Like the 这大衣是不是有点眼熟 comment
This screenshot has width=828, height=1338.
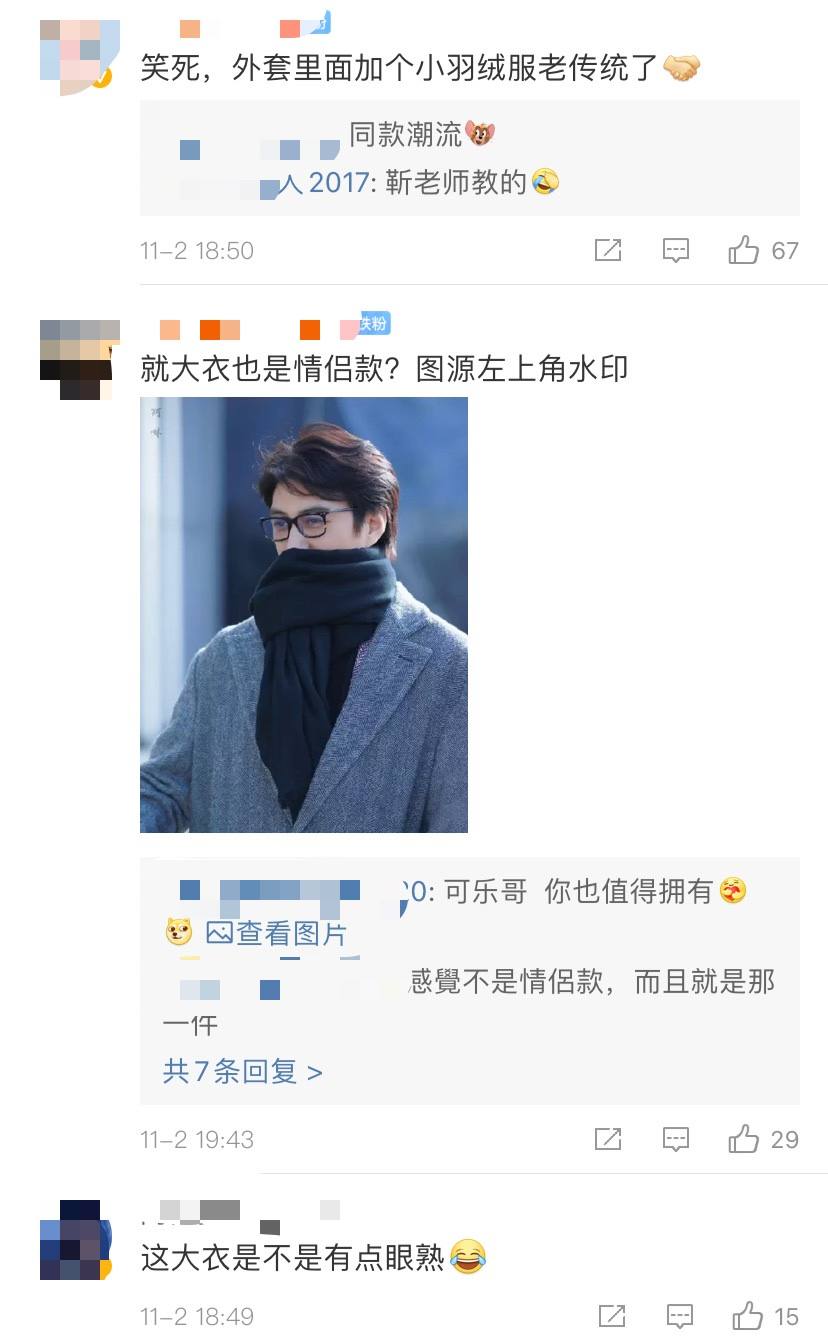point(747,1316)
